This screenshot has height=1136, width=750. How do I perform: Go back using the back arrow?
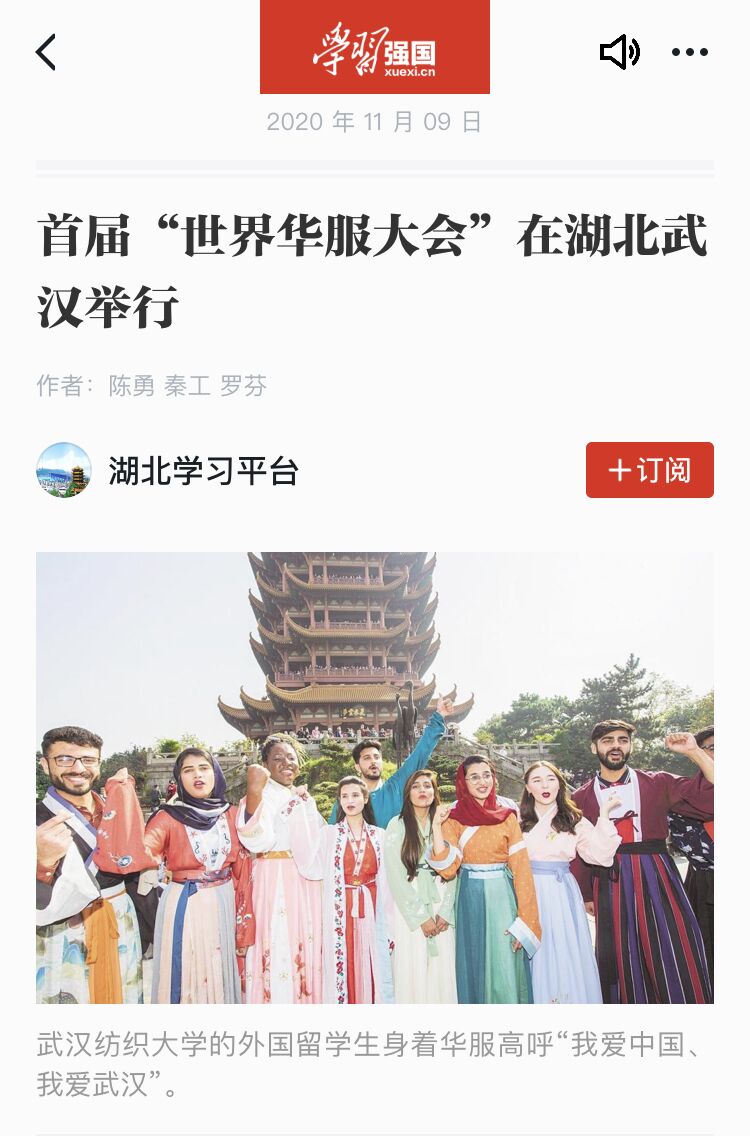(x=46, y=52)
